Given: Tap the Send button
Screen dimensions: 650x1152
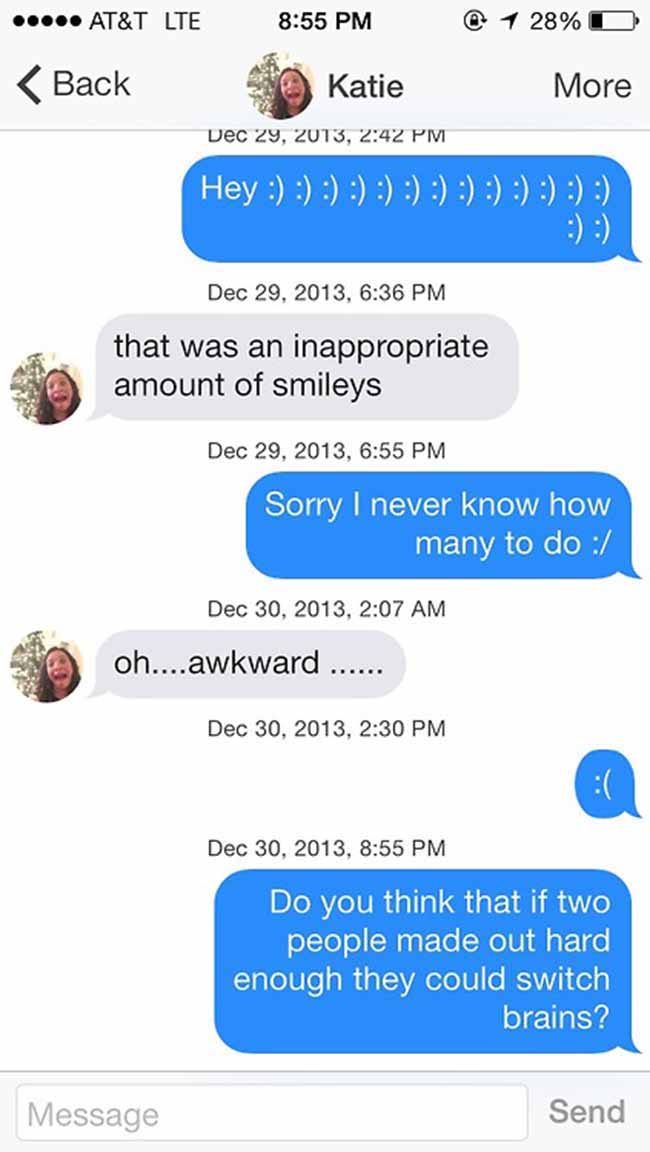Looking at the screenshot, I should tap(587, 1112).
